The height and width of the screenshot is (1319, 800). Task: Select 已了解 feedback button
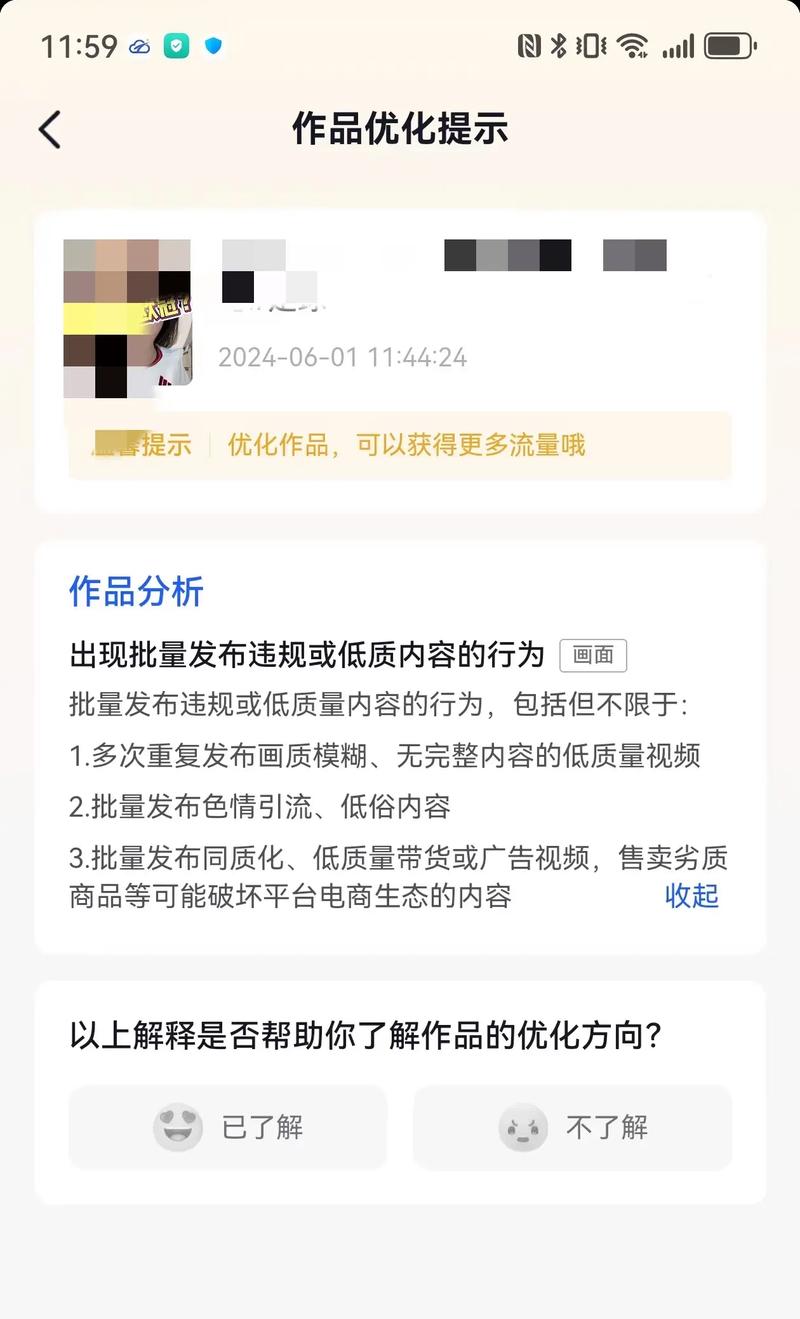(x=228, y=1127)
